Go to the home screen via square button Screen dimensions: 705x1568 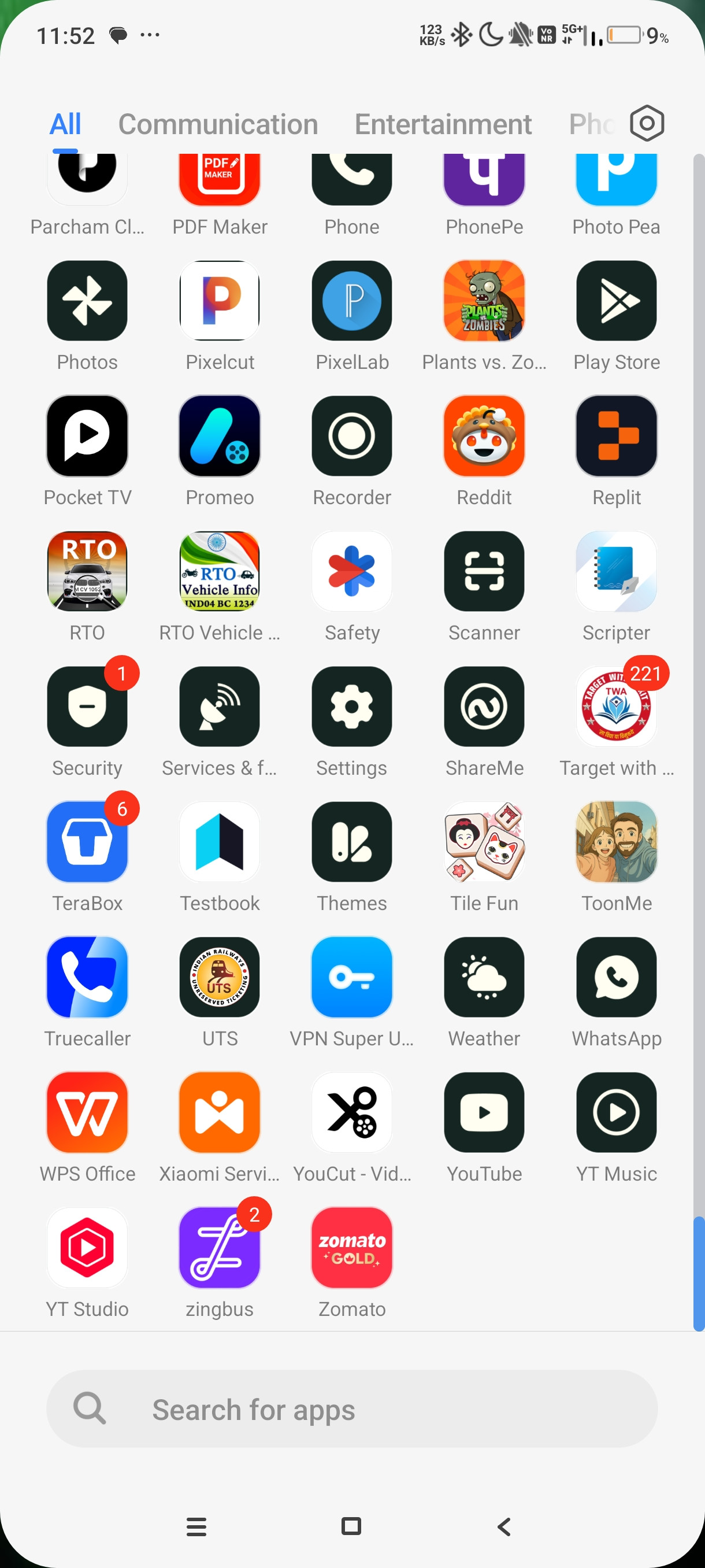pyautogui.click(x=351, y=1526)
